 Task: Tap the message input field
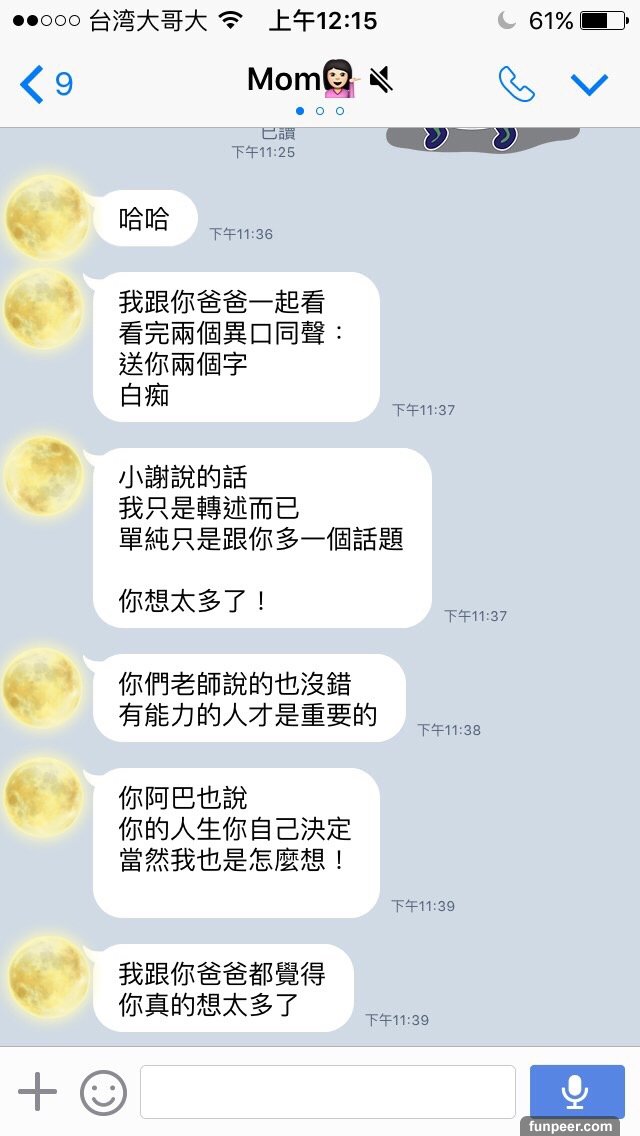click(327, 1091)
